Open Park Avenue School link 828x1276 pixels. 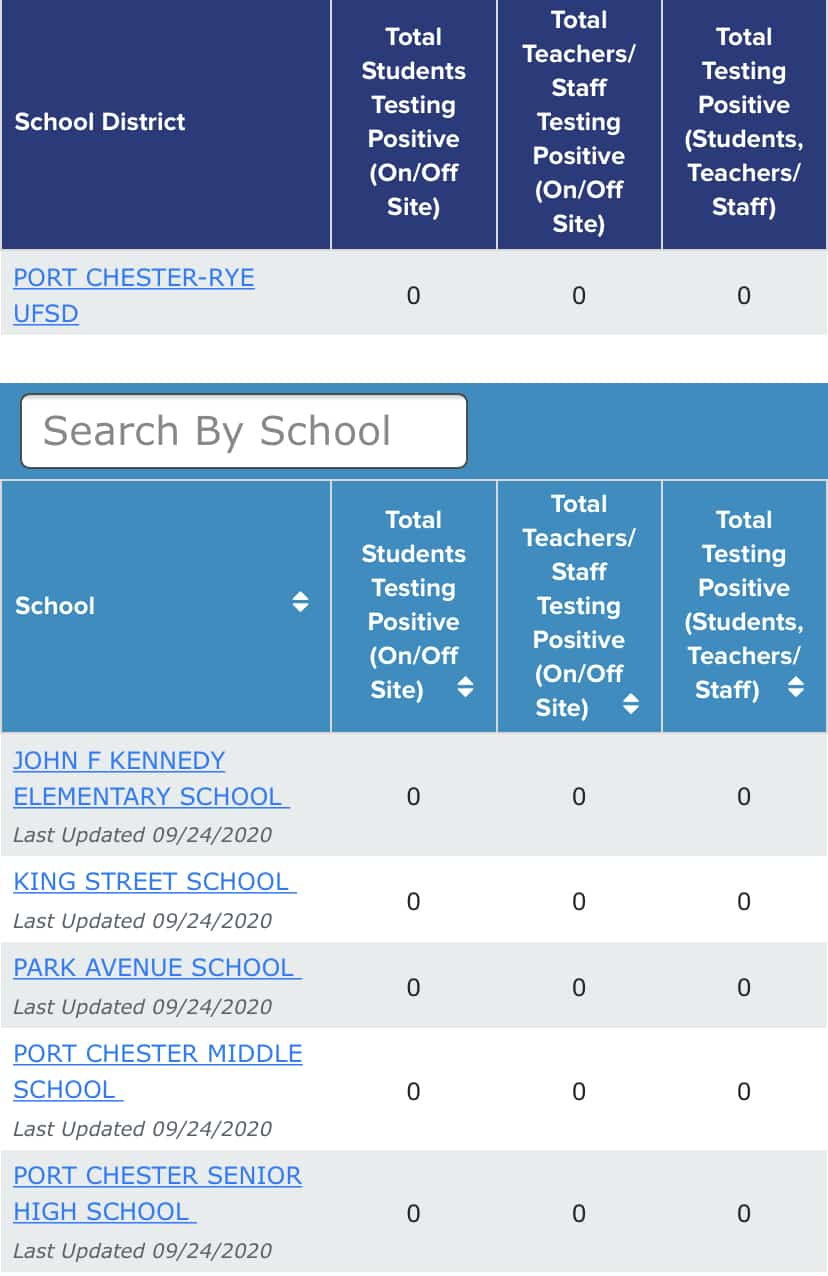point(157,967)
